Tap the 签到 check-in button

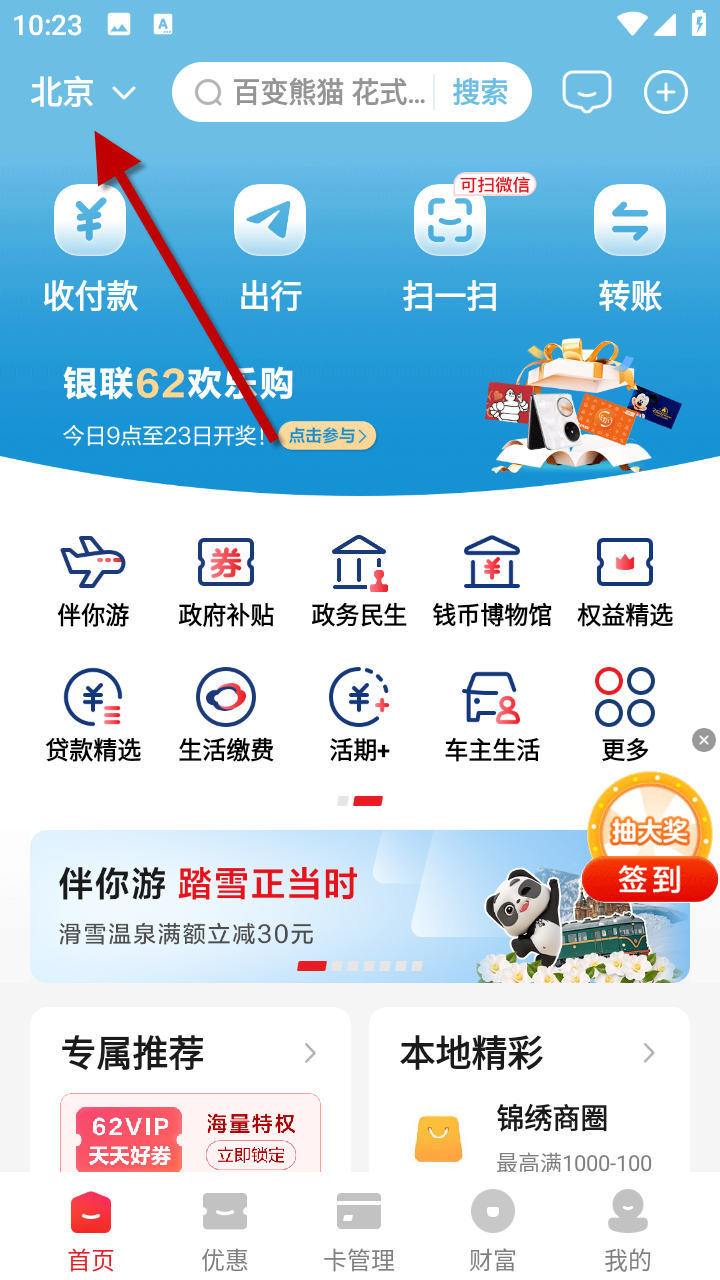(649, 880)
